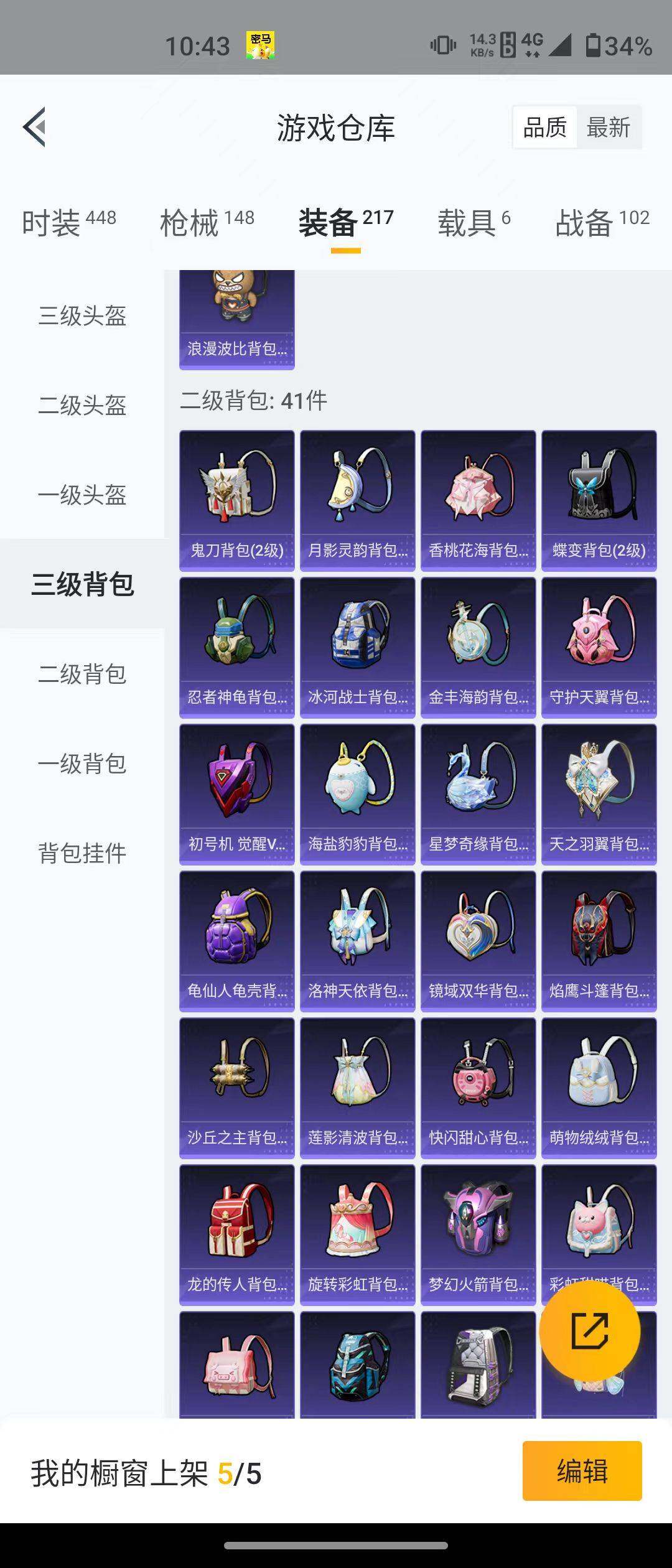Open the 月影灵韵背包 backpack item
This screenshot has width=672, height=1568.
pyautogui.click(x=357, y=498)
